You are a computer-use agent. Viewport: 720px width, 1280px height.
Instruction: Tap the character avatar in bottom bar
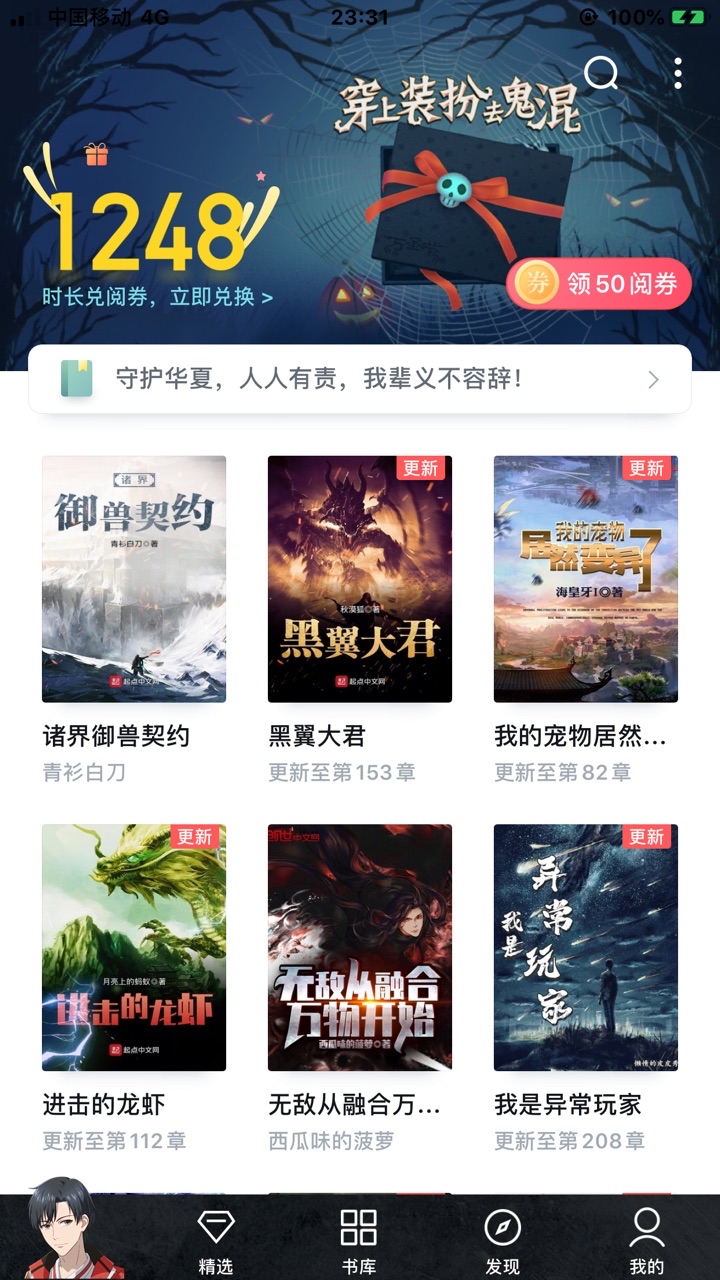(x=70, y=1232)
